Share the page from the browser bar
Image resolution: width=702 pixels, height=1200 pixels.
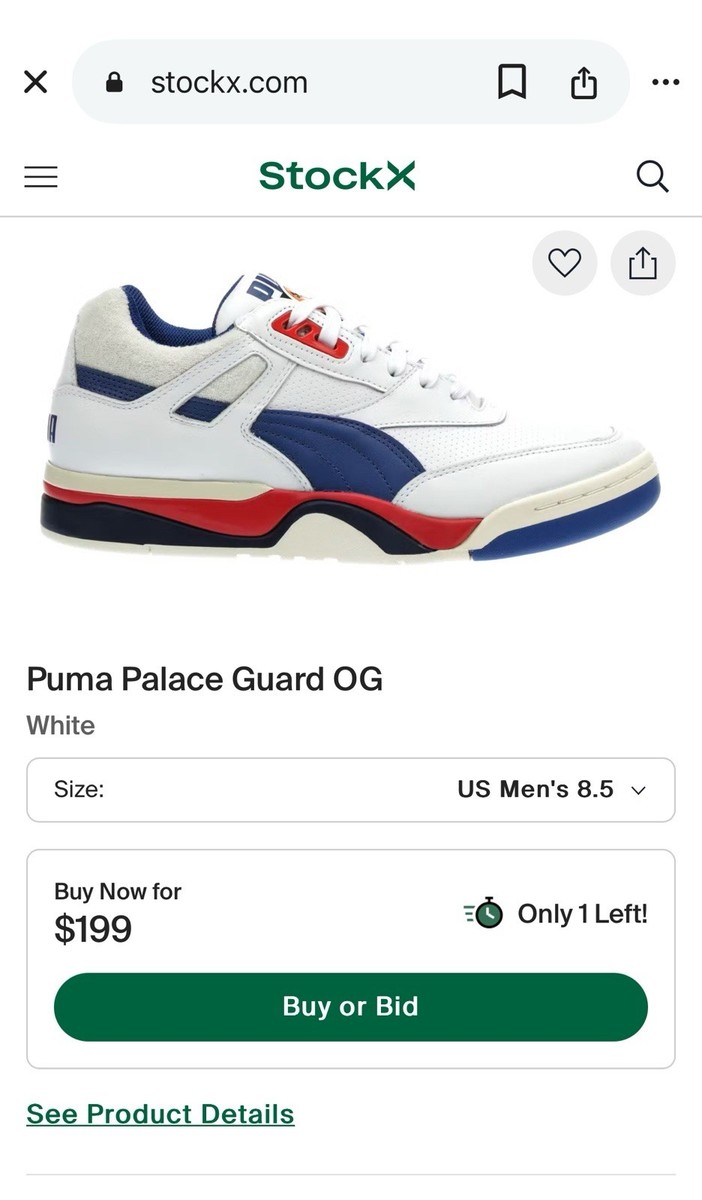[x=584, y=82]
